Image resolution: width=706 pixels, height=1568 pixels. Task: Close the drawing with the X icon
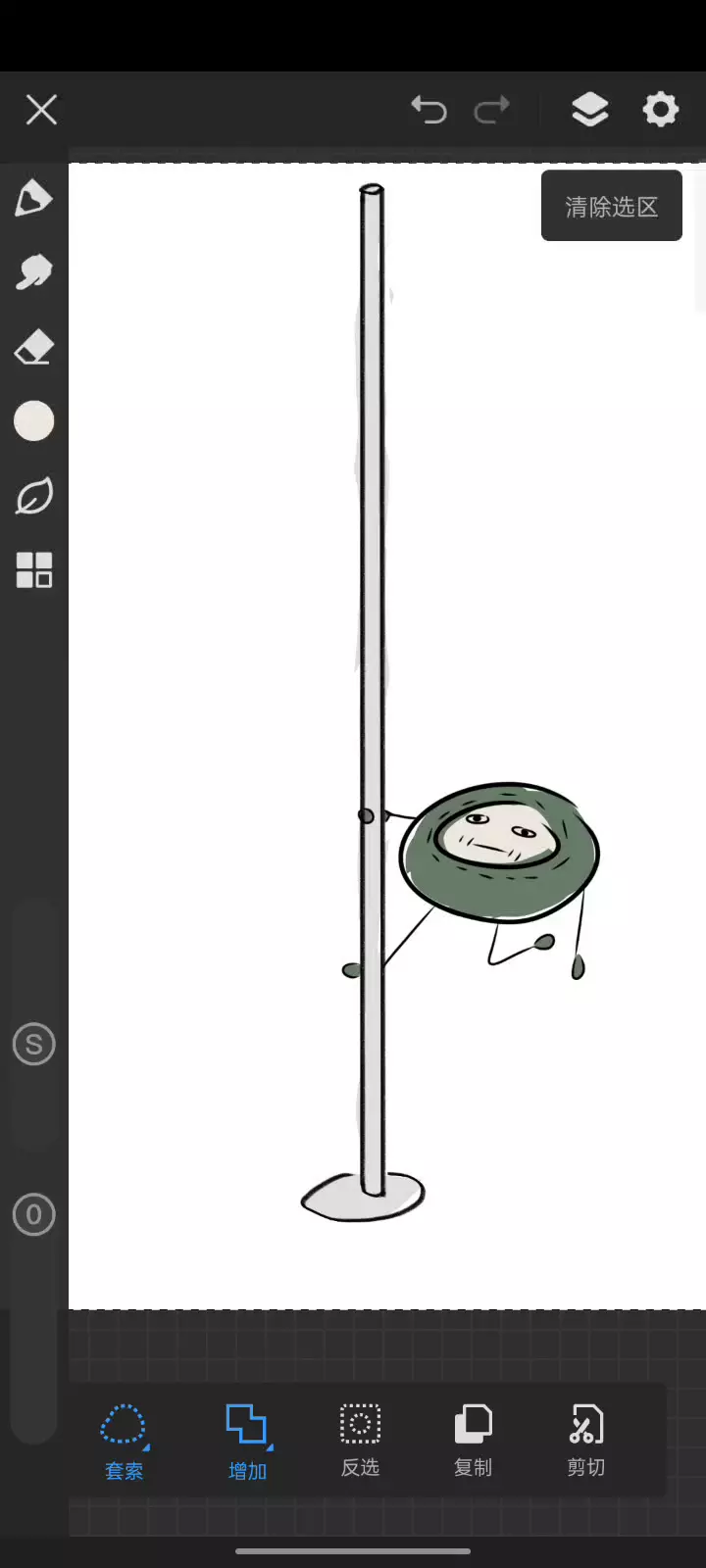click(x=41, y=110)
